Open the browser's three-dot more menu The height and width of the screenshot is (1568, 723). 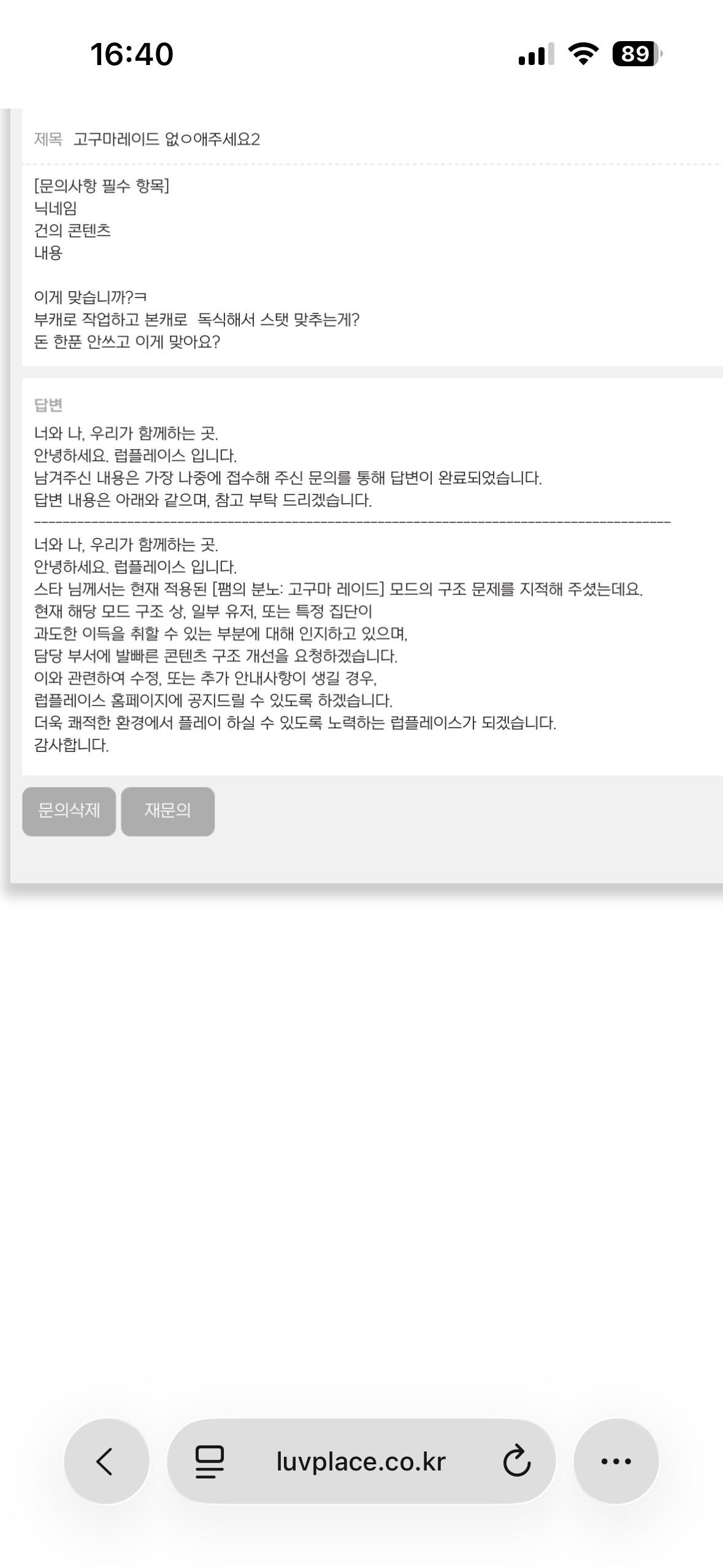click(x=616, y=1461)
